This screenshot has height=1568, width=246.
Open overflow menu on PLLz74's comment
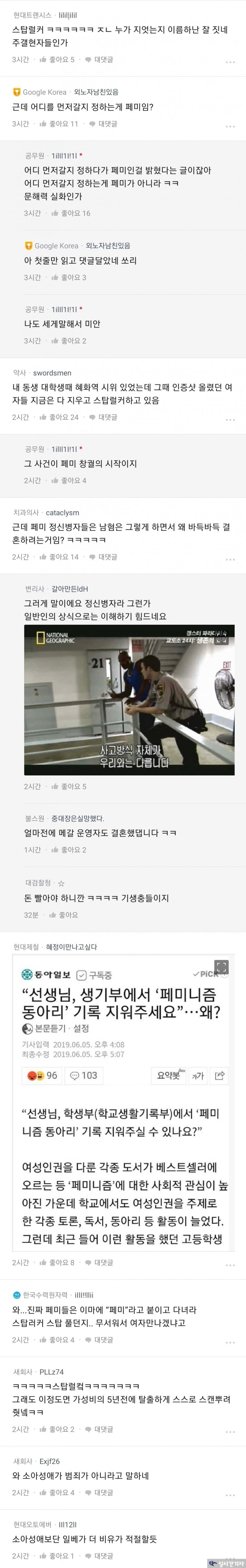coord(230,1432)
